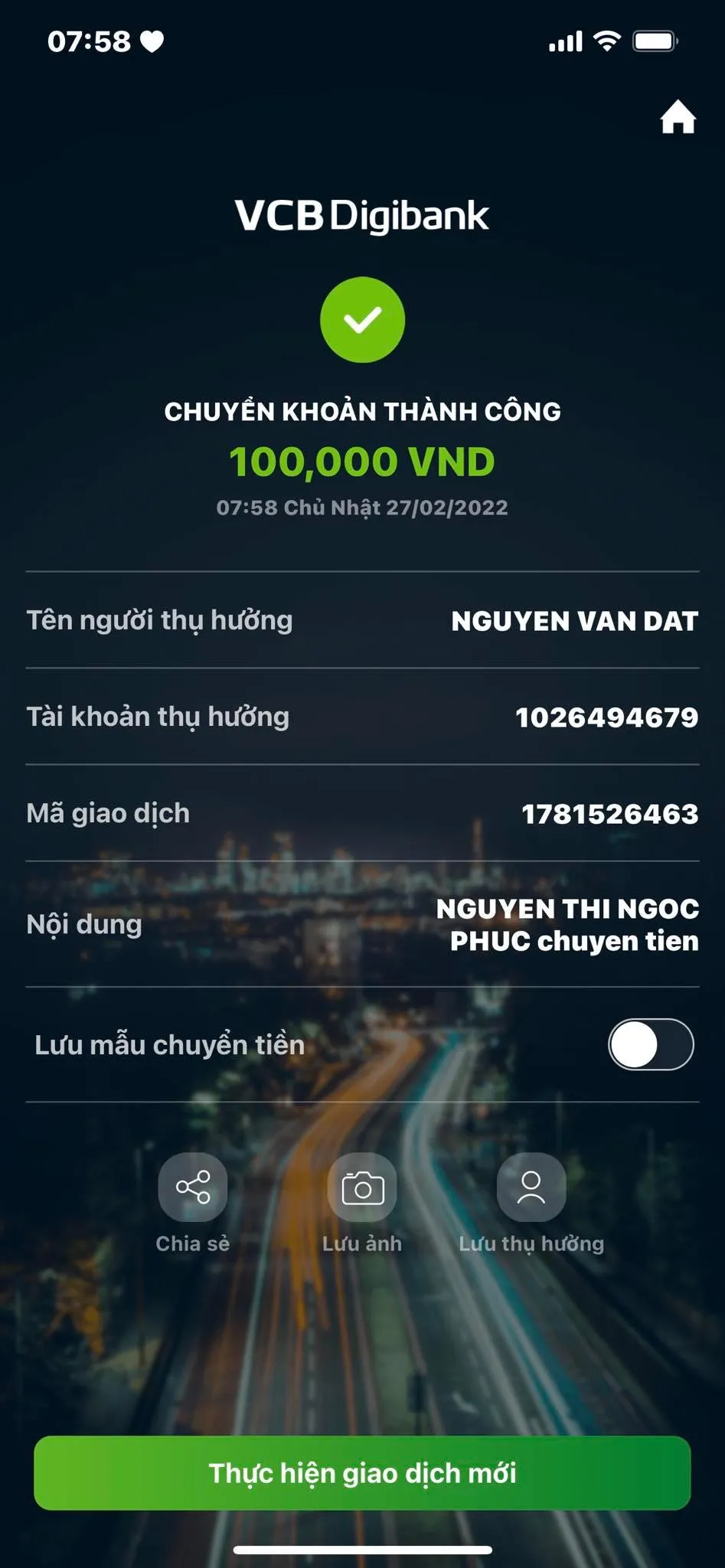This screenshot has height=1568, width=725.
Task: Save beneficiary with Lưu thụ hưởng
Action: pyautogui.click(x=531, y=1187)
